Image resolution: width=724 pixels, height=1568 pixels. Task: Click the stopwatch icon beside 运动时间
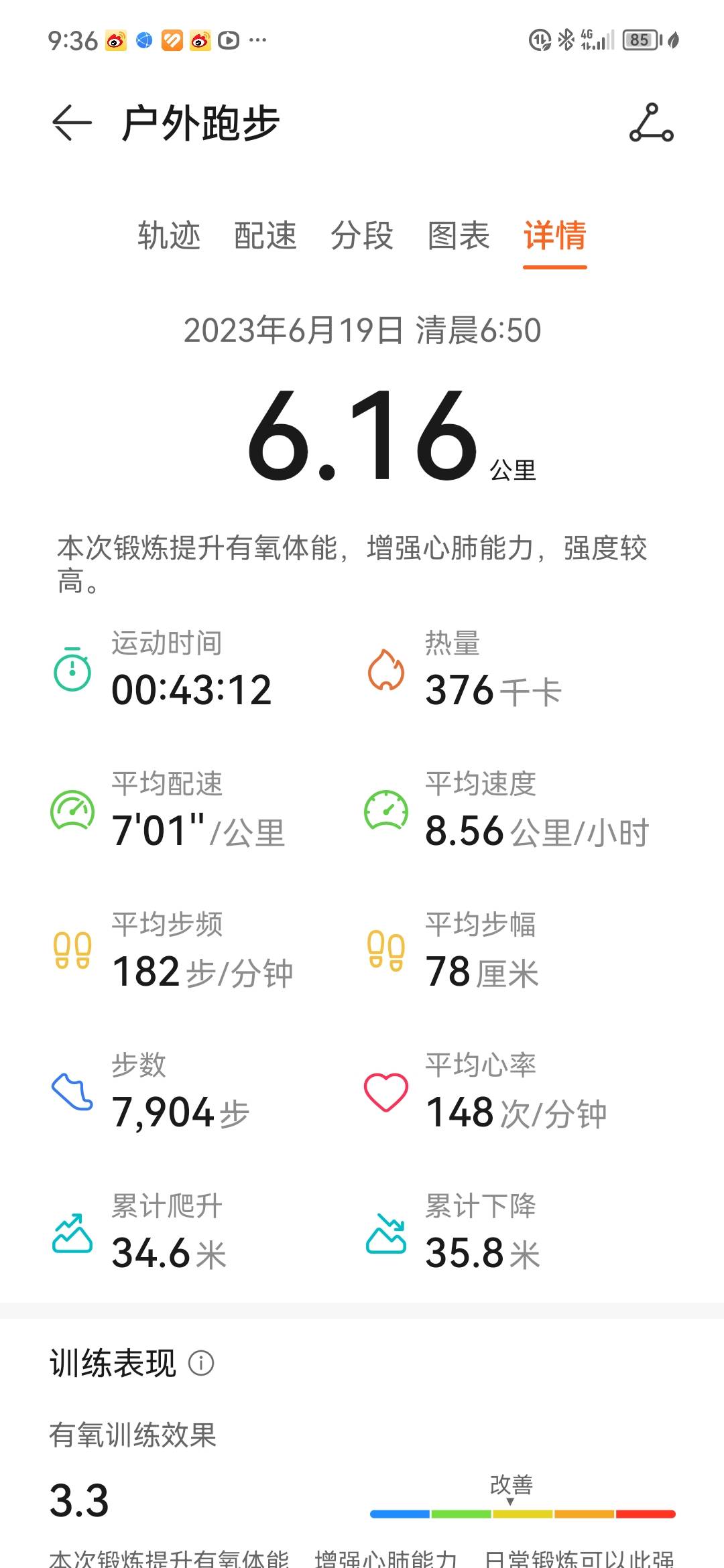[73, 669]
